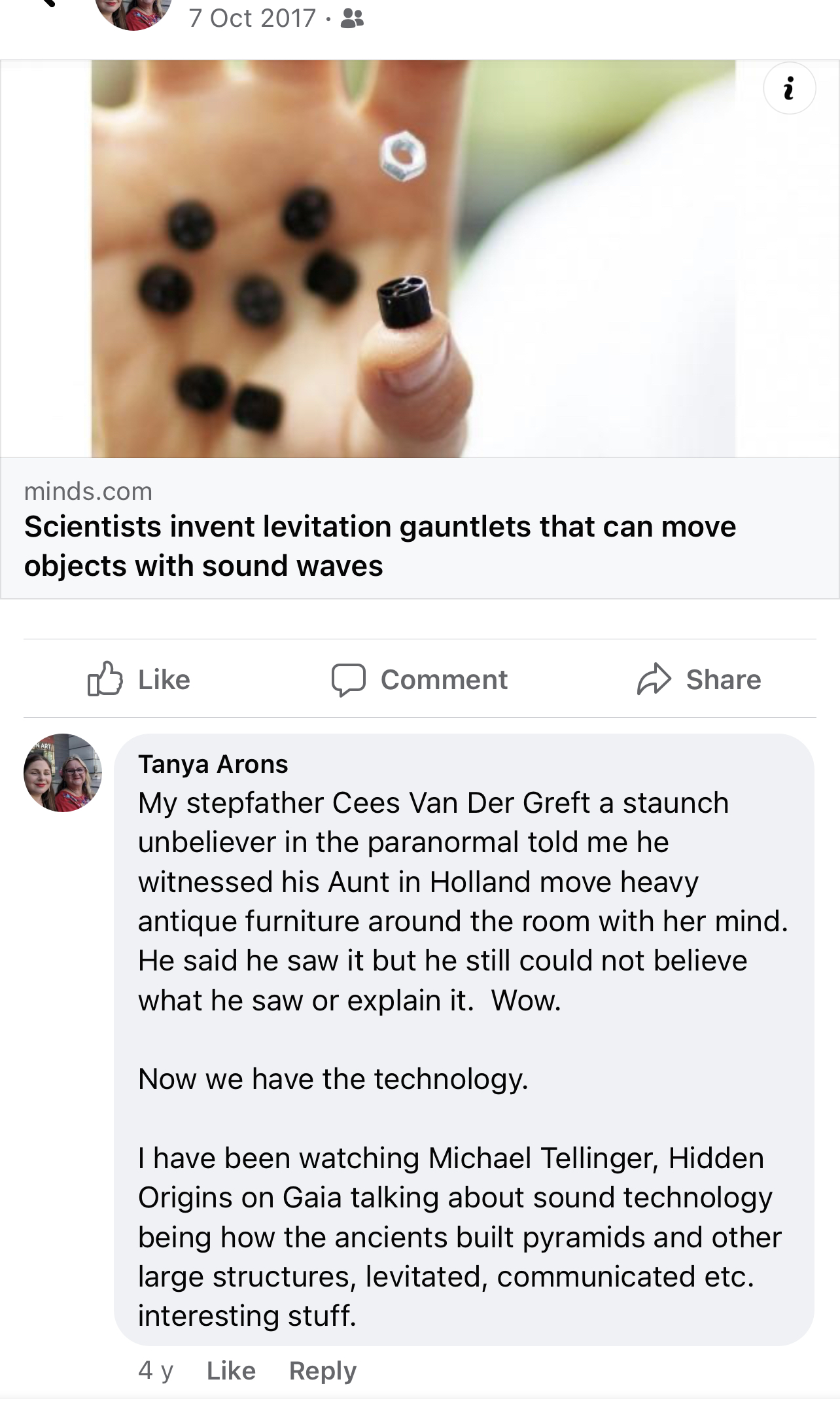Like the post
Screen dimensions: 840x1407
139,679
